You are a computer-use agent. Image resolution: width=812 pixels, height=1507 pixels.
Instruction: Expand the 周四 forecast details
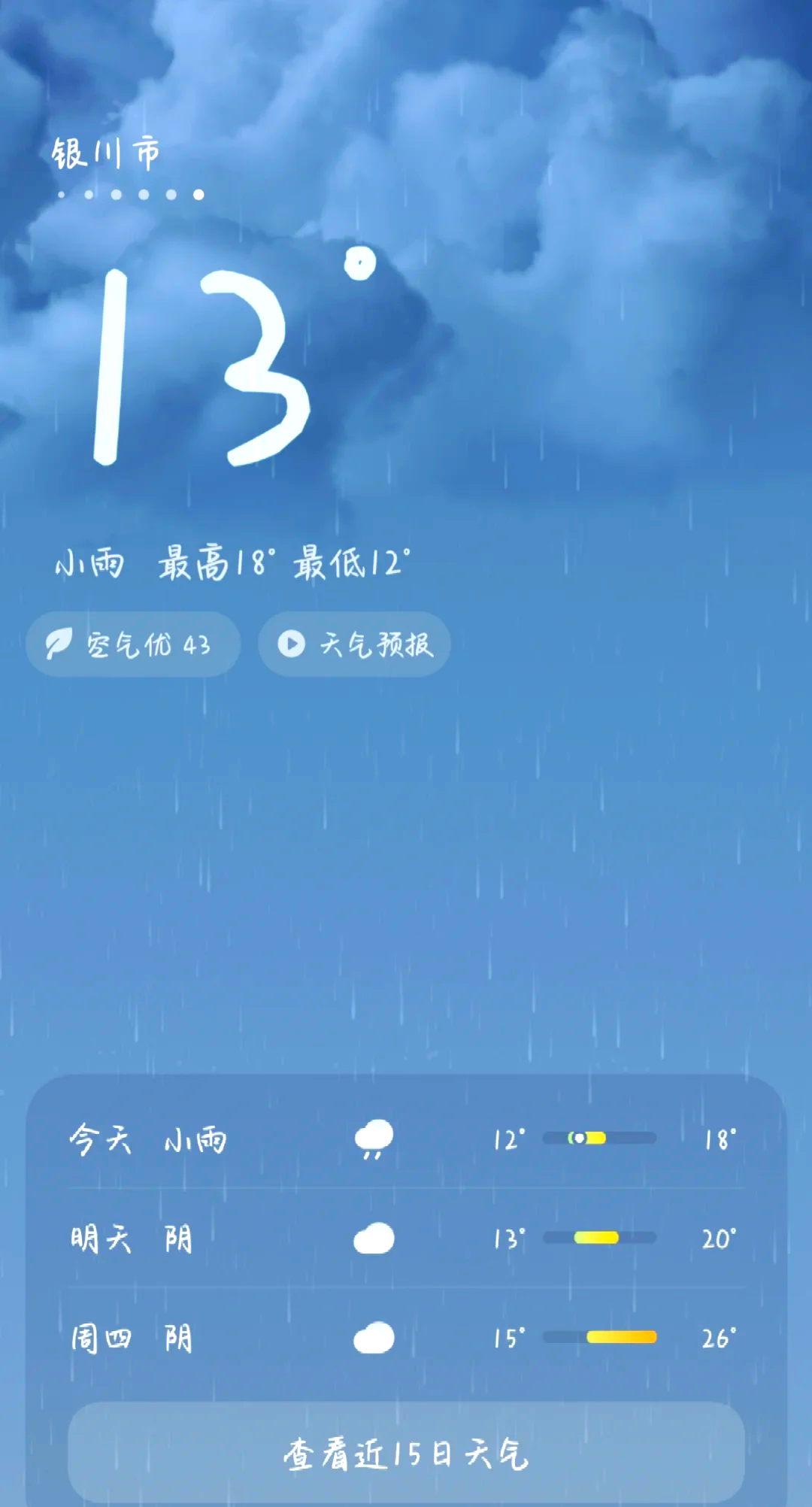click(x=406, y=1338)
